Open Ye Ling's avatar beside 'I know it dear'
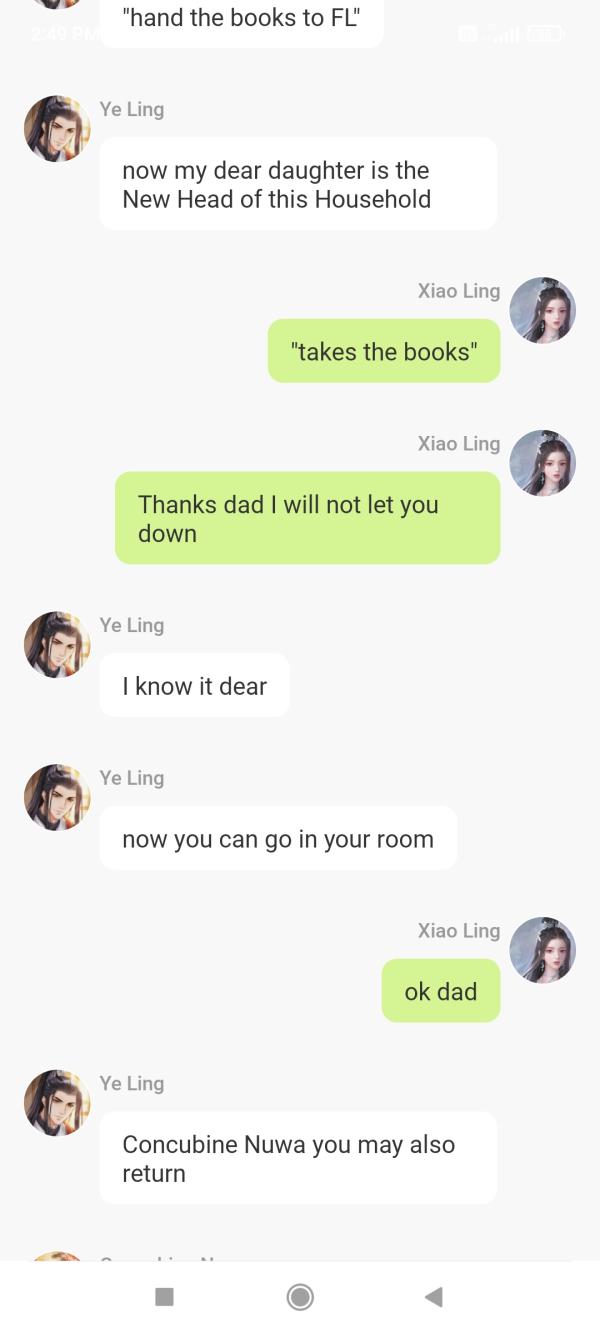 pos(57,645)
